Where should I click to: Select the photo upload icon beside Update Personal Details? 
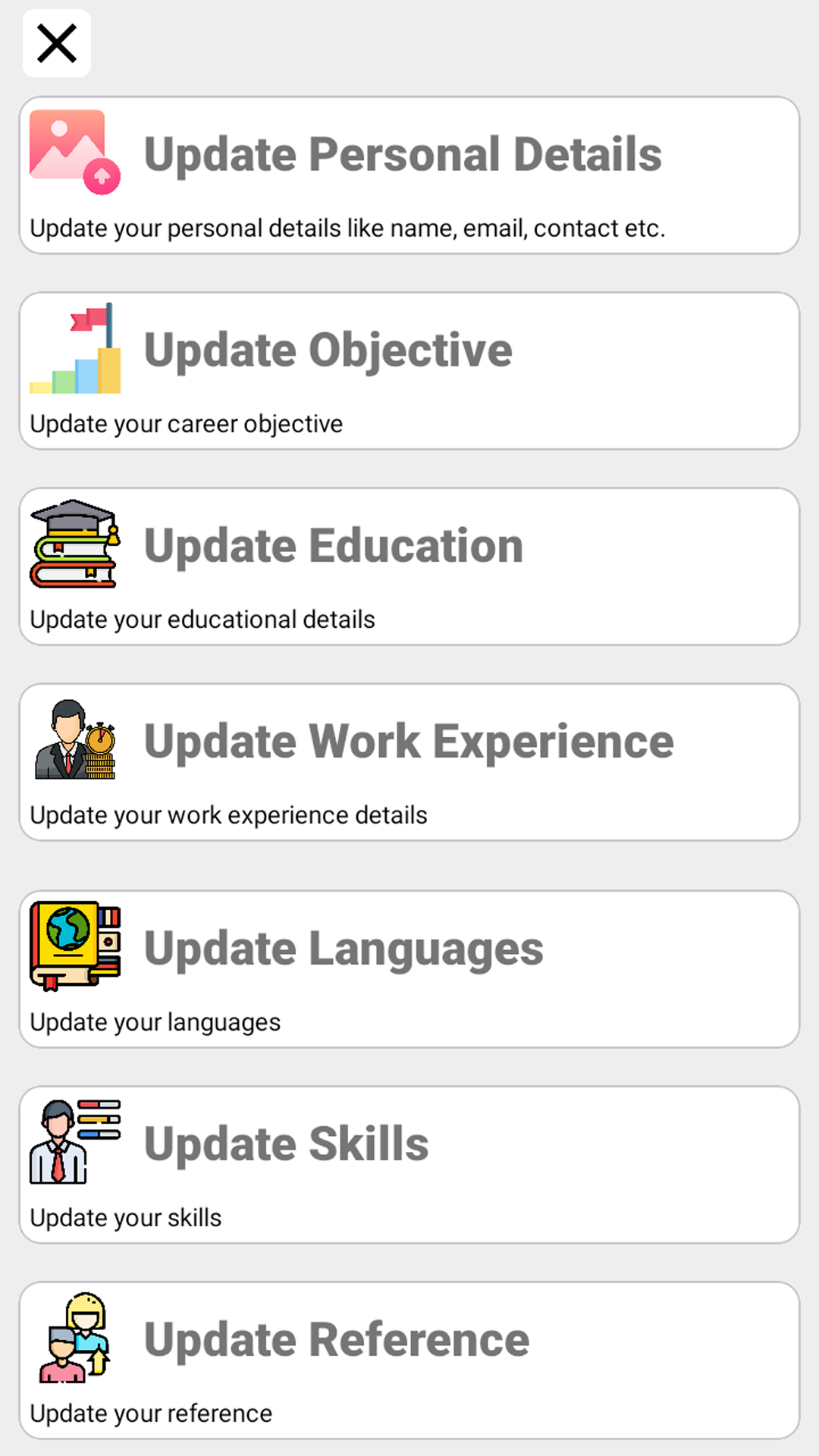pyautogui.click(x=72, y=150)
